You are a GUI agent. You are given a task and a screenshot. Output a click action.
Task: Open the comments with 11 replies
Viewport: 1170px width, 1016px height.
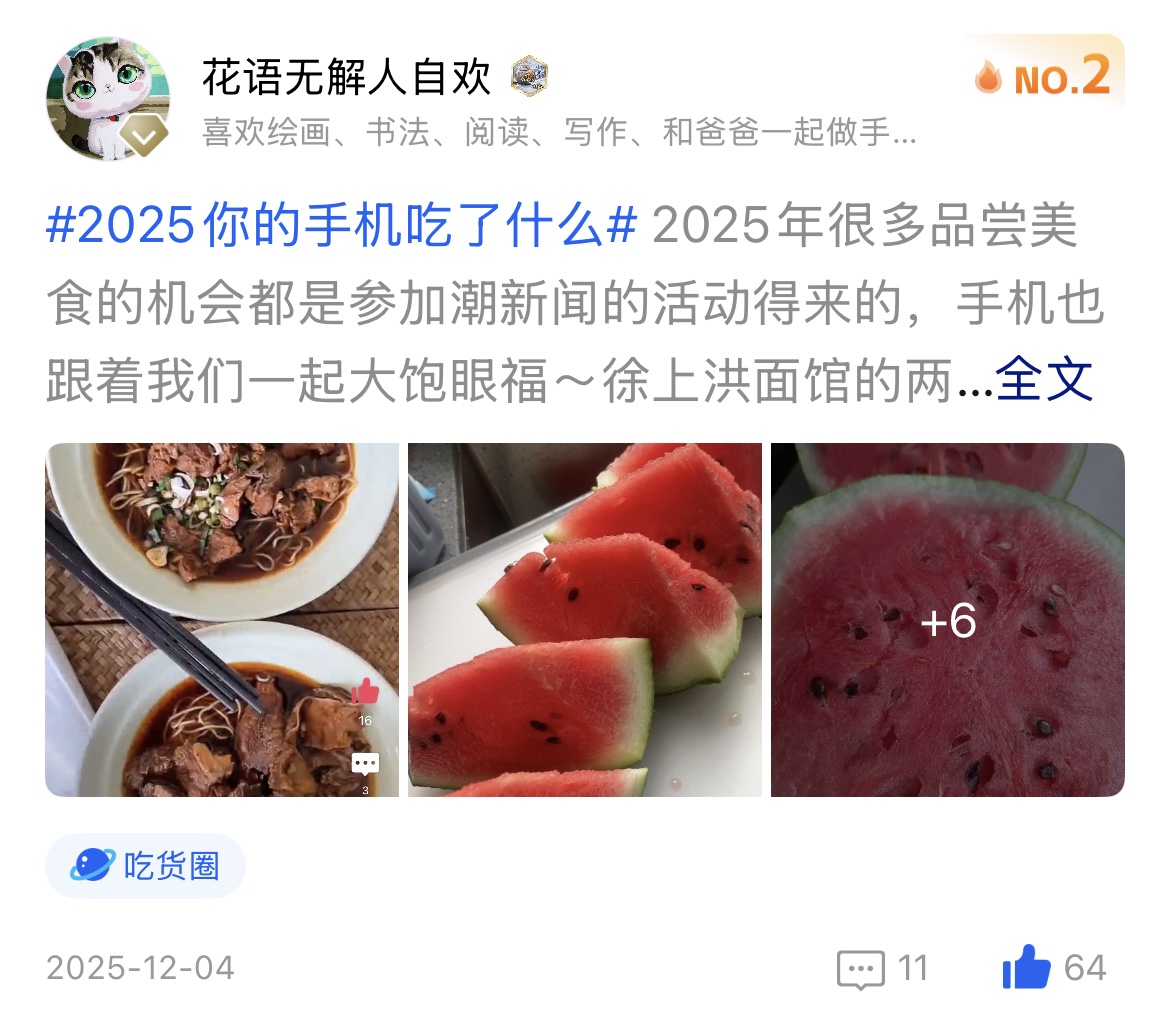[x=882, y=968]
